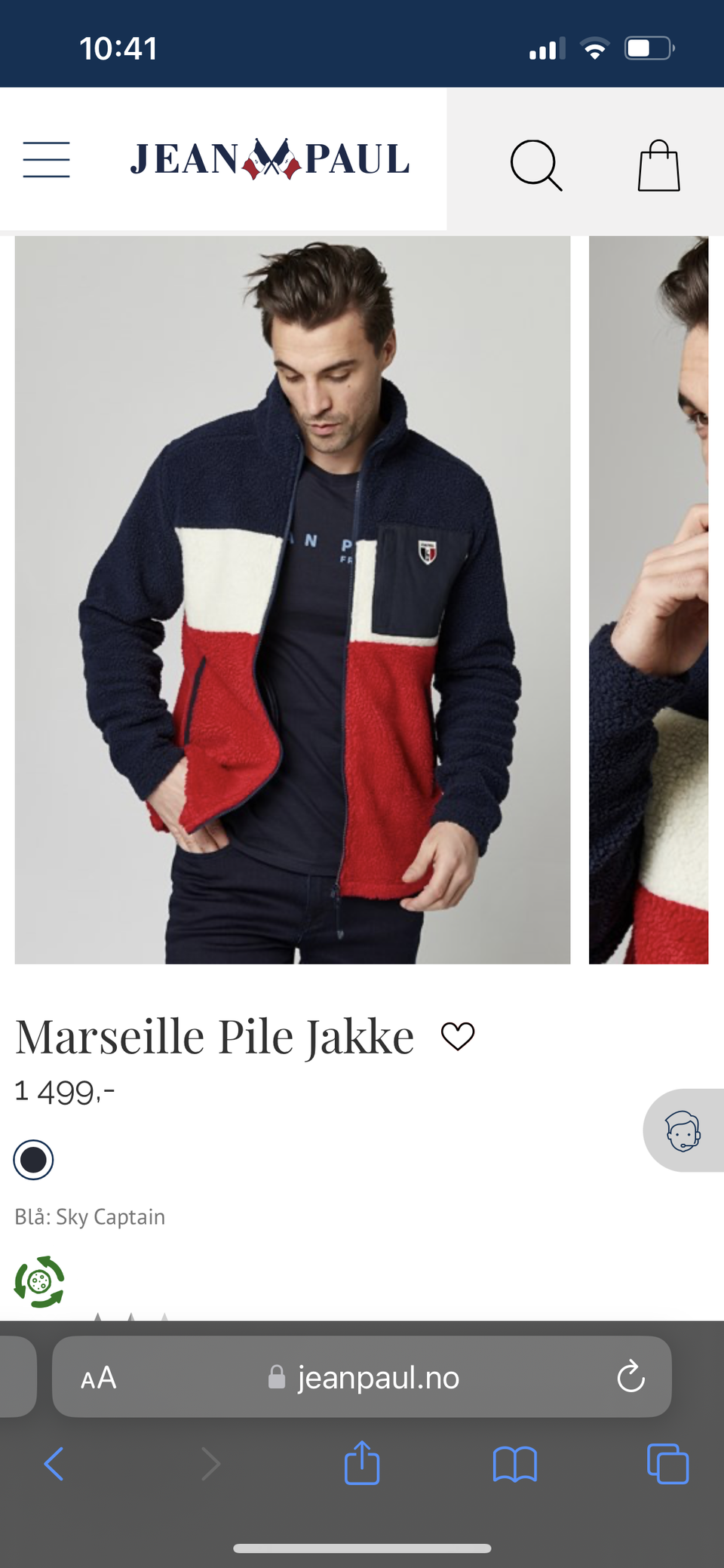724x1568 pixels.
Task: View the second product image of the jacket
Action: coord(655,596)
